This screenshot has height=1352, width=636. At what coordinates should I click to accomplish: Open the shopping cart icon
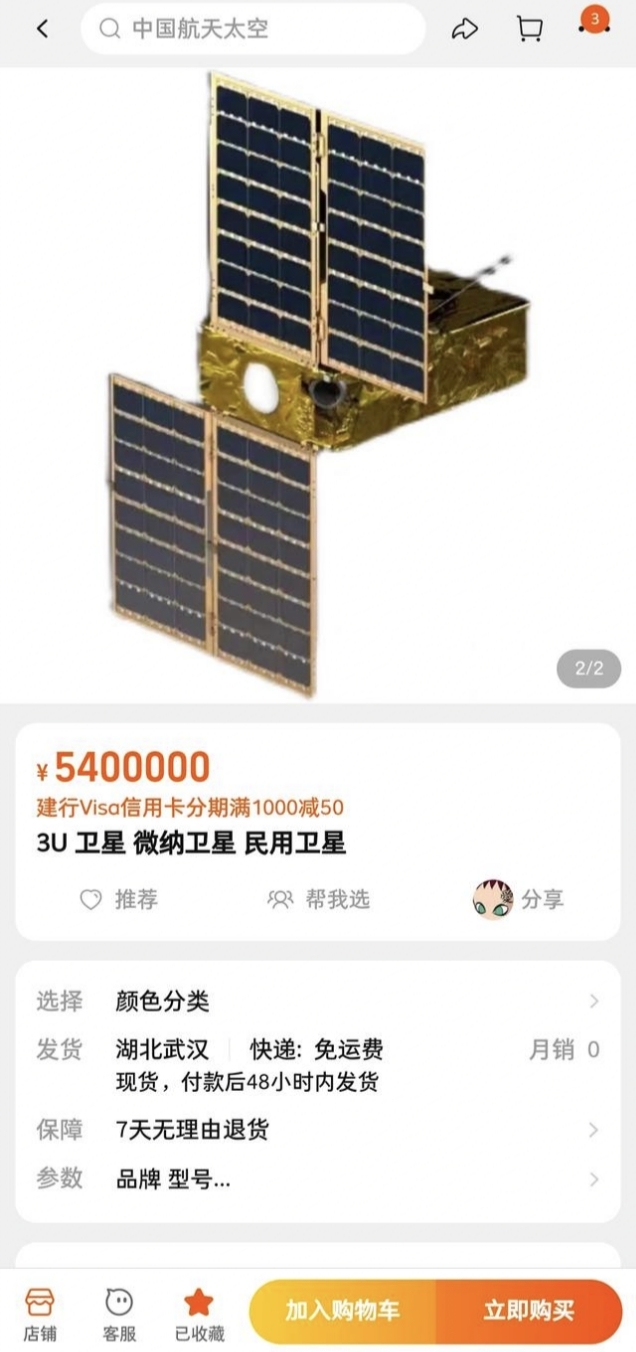529,29
